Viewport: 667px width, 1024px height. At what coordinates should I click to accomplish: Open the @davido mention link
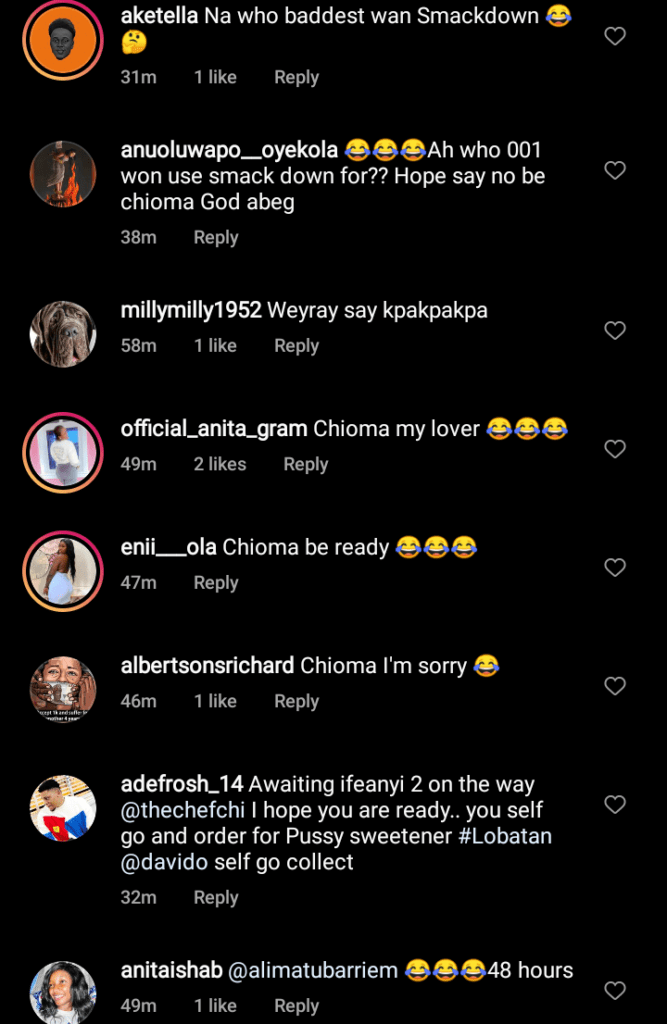pos(163,862)
